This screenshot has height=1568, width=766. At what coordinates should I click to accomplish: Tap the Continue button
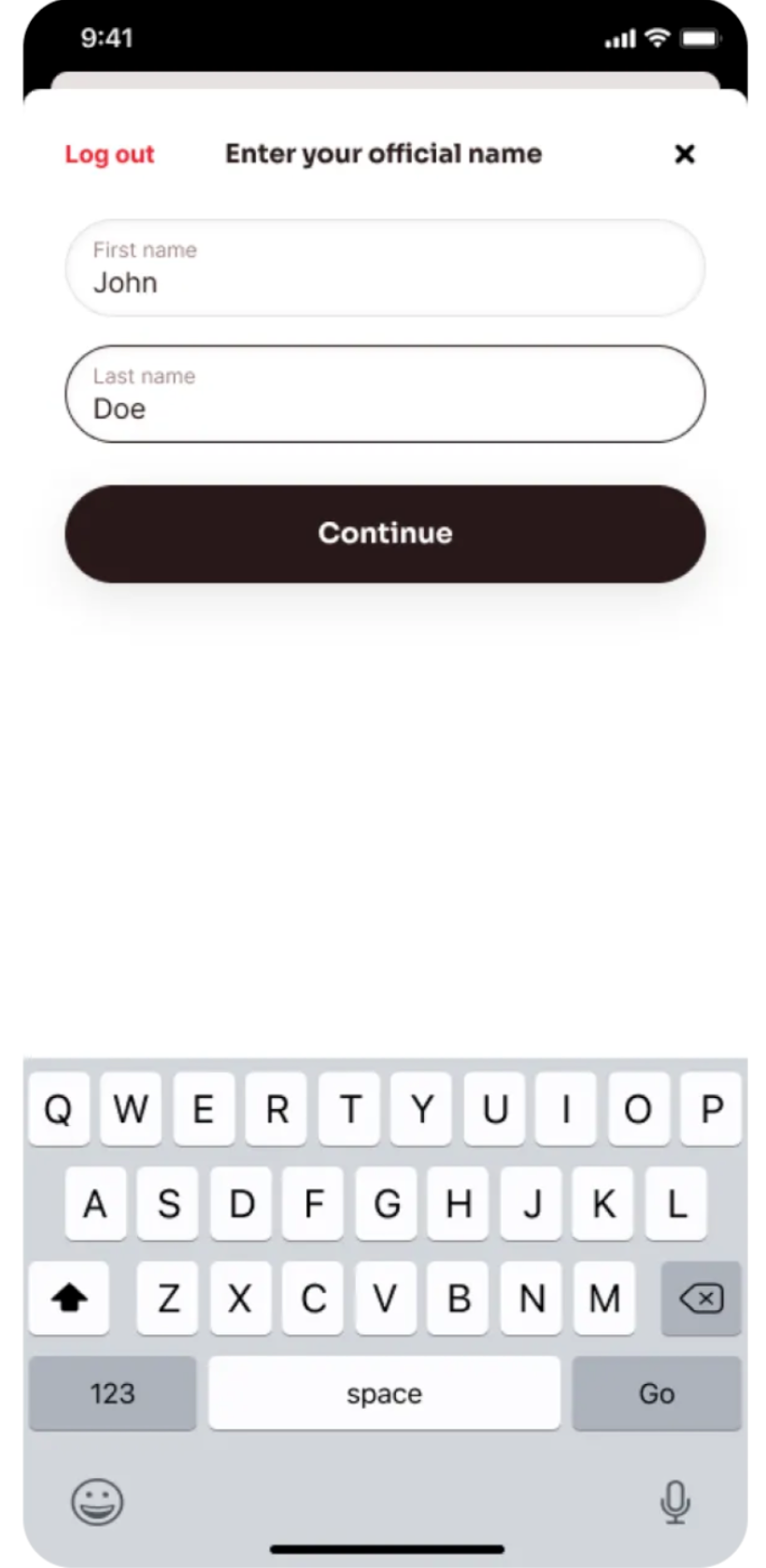pos(385,534)
